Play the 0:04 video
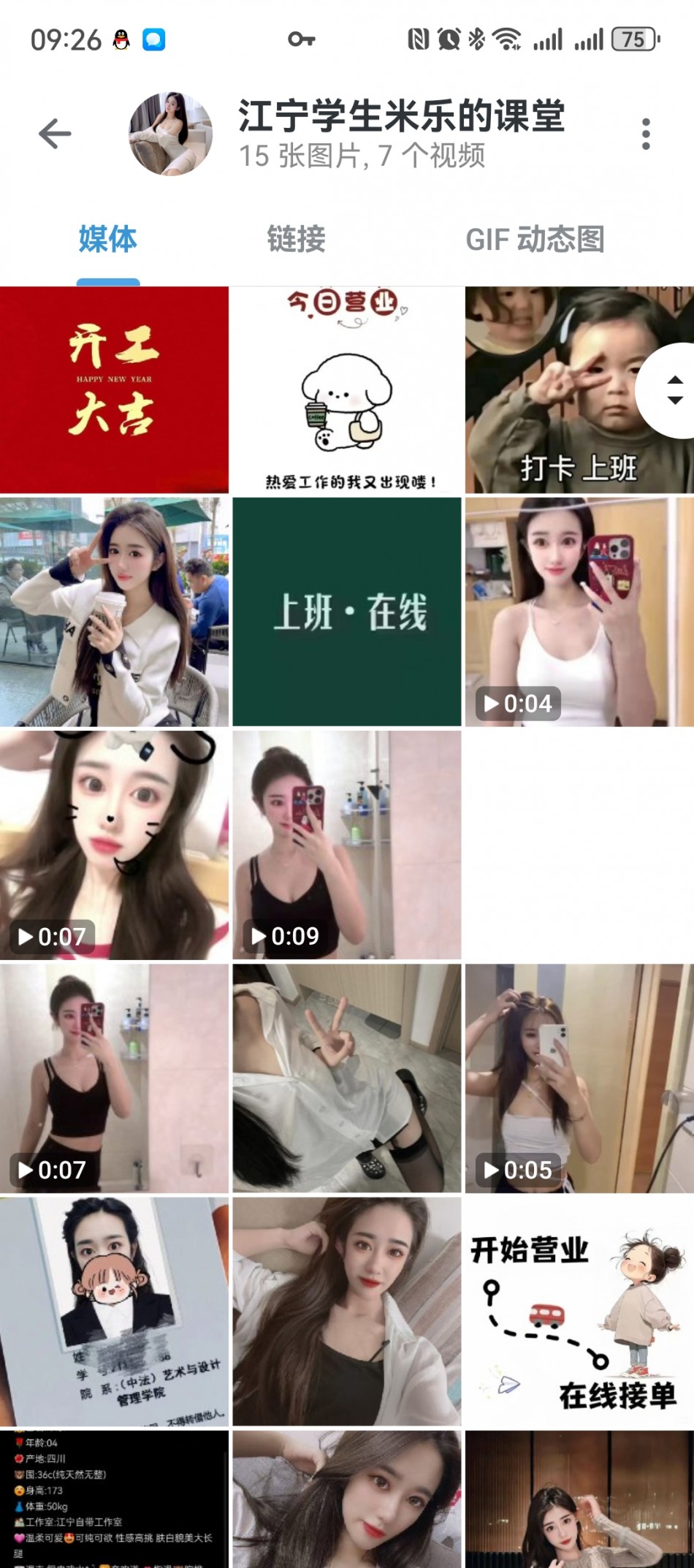 pos(579,612)
